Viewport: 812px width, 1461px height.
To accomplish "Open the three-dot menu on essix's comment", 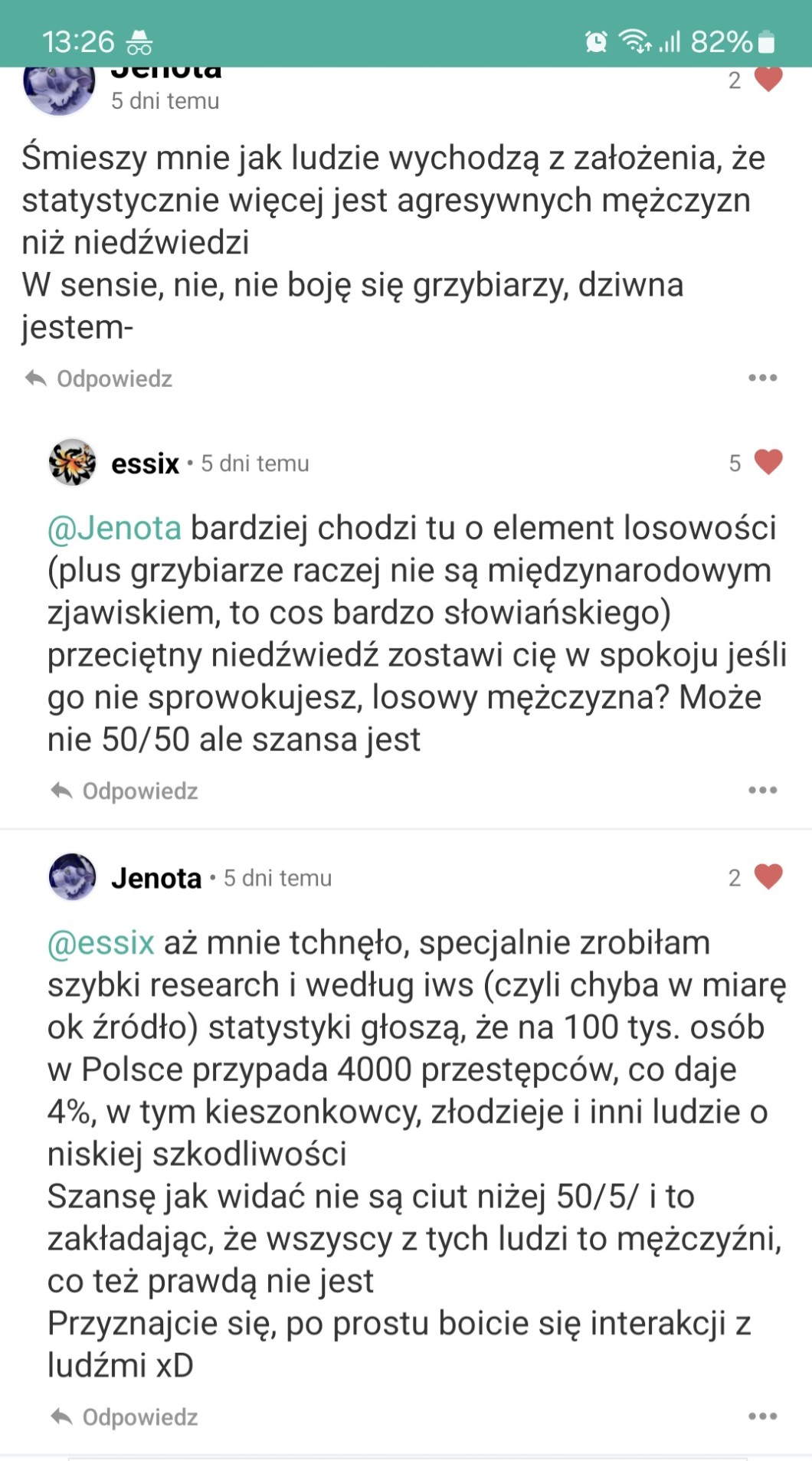I will pos(763,790).
